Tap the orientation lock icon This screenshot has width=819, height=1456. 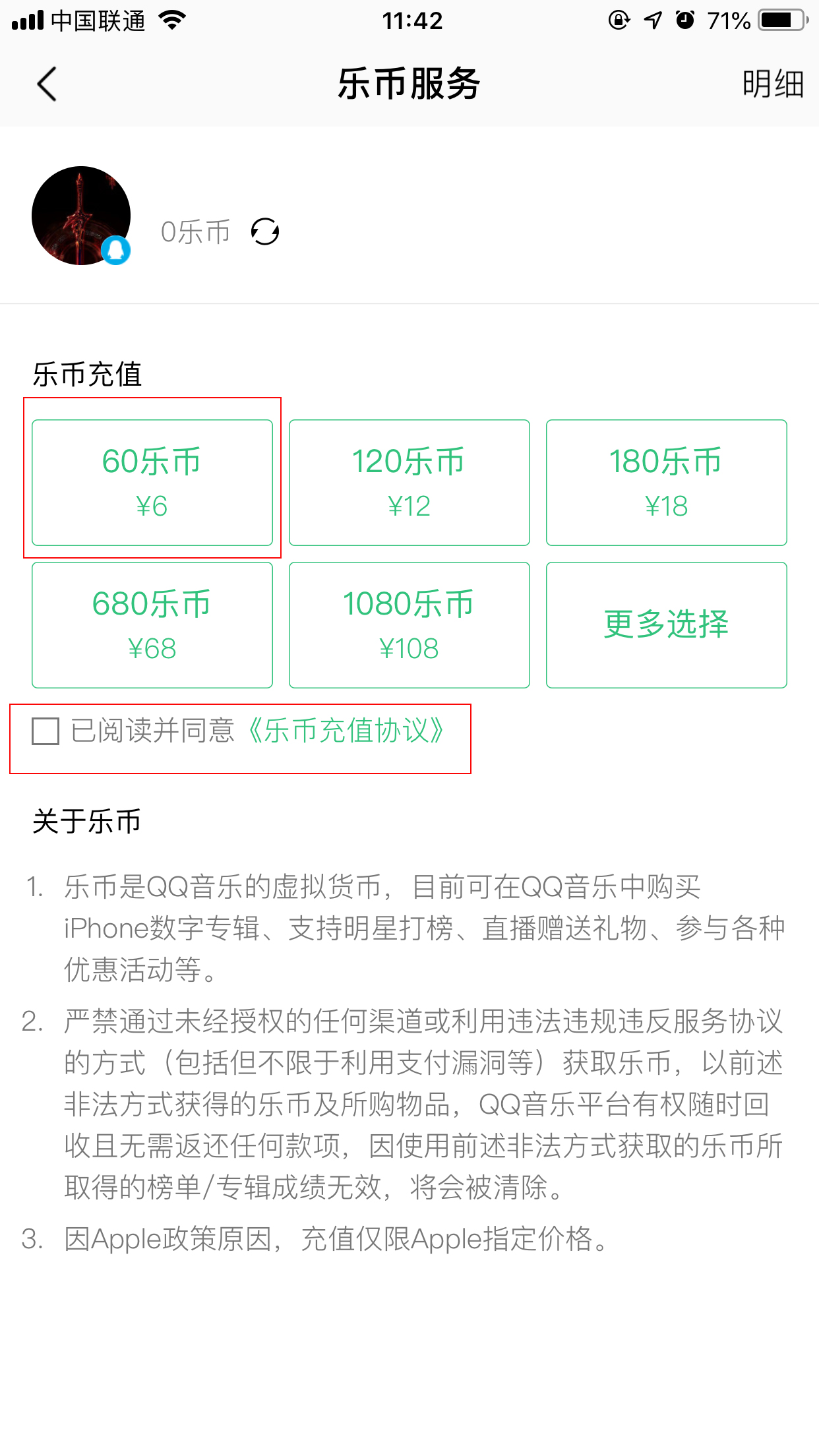pos(618,20)
